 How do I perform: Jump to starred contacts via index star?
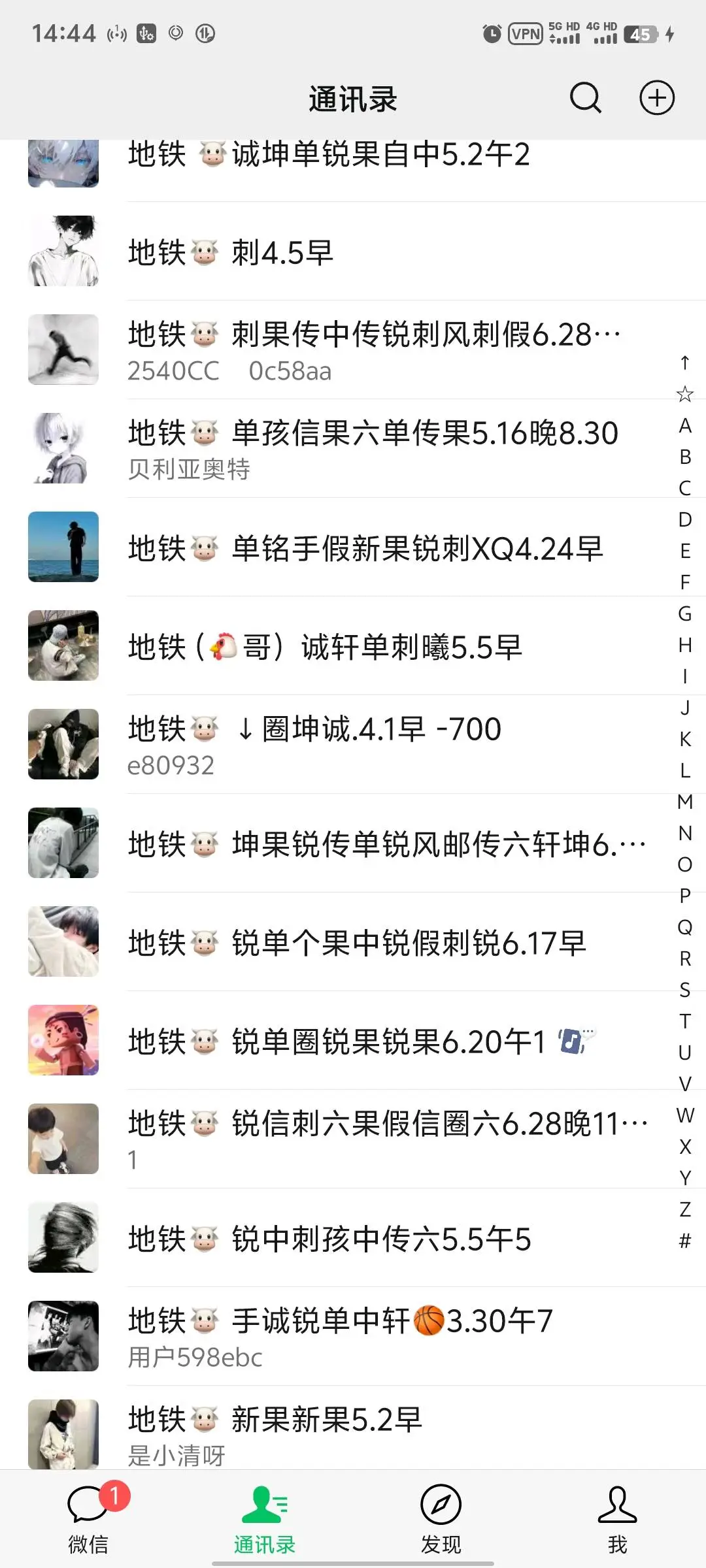(685, 394)
